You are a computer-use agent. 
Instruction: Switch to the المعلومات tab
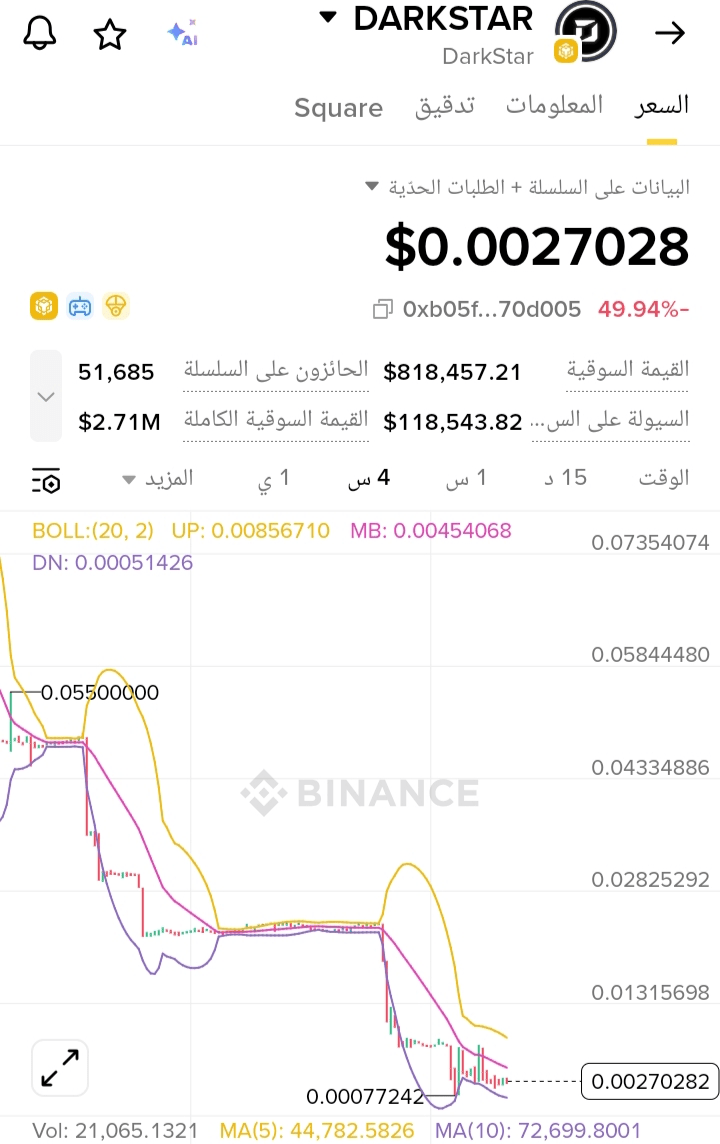tap(554, 106)
